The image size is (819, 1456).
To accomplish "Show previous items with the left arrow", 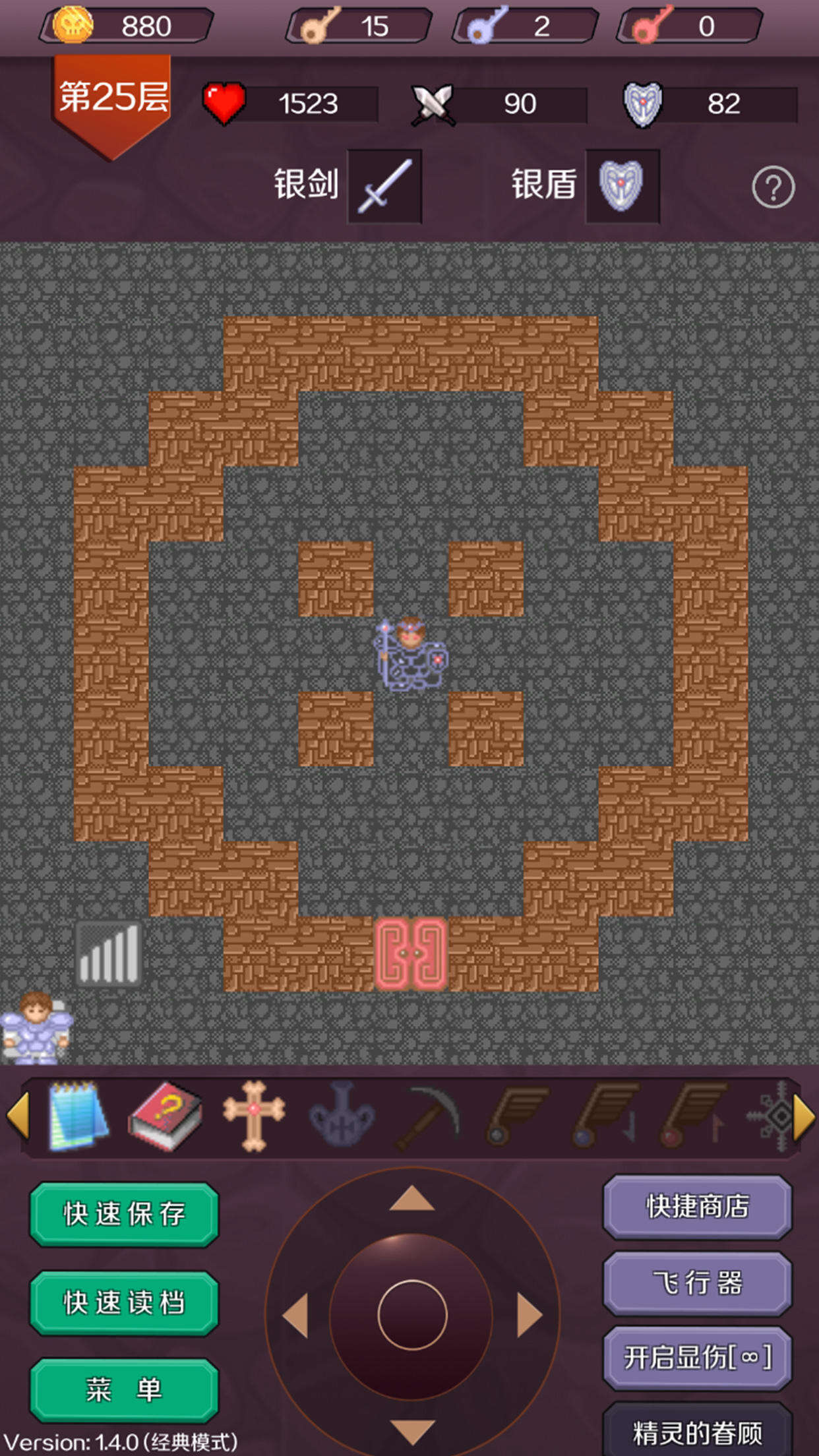I will 18,1116.
